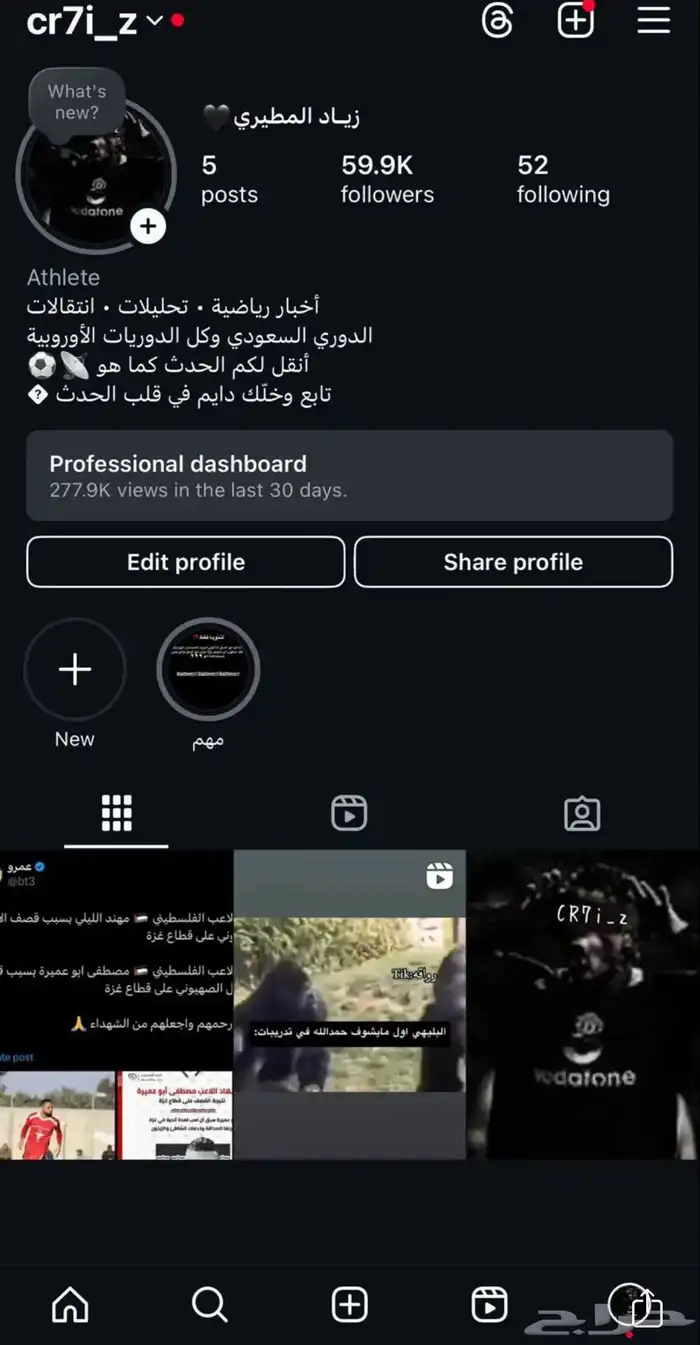700x1345 pixels.
Task: Switch to the tagged posts tab
Action: (x=582, y=814)
